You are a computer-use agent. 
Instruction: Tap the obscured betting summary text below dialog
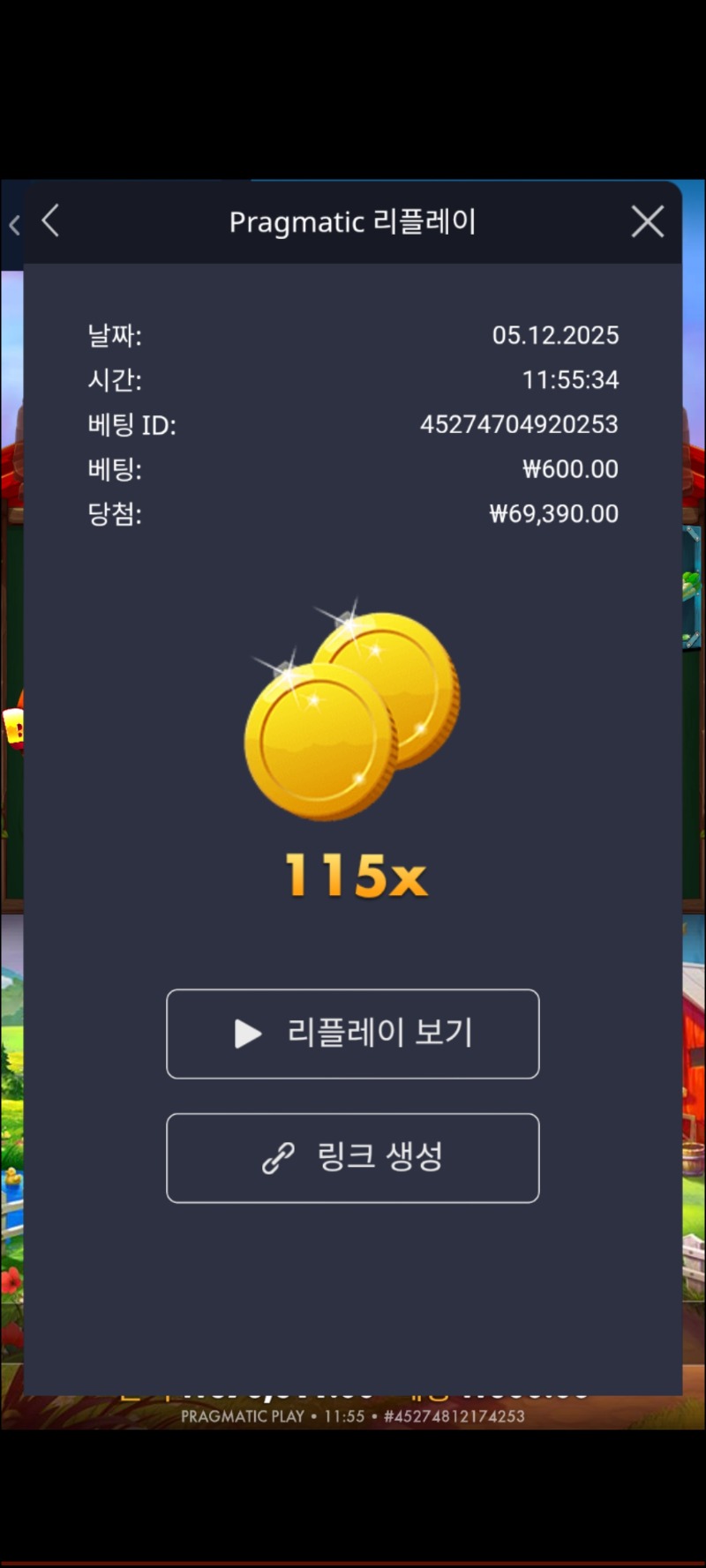click(x=353, y=1385)
